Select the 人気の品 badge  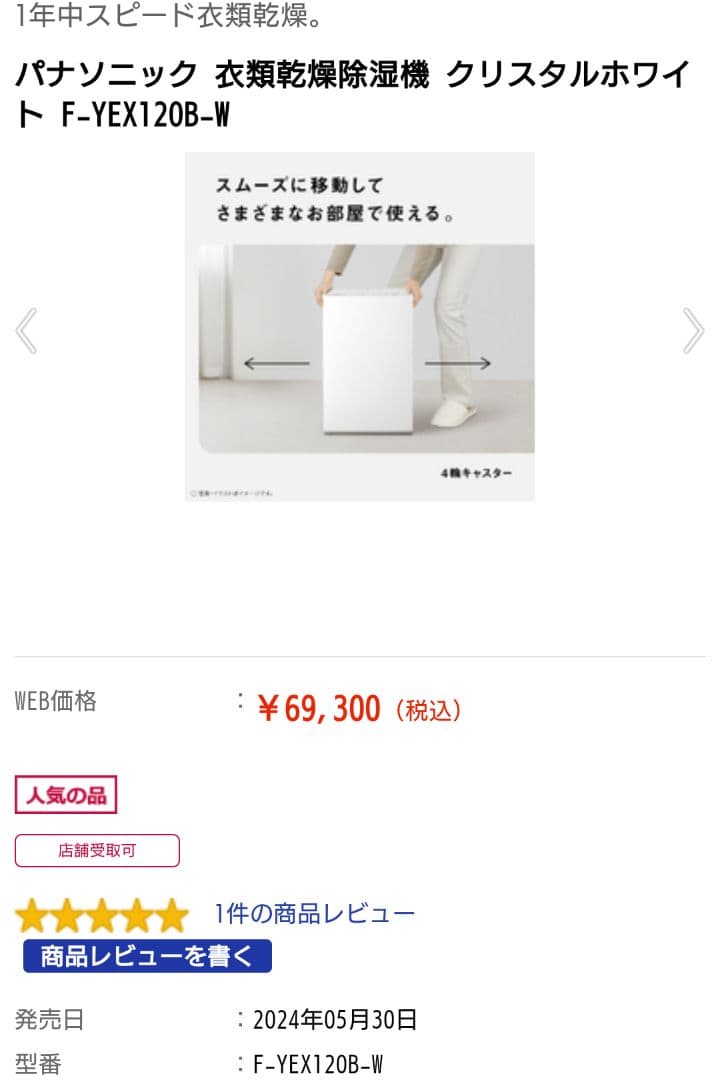click(x=65, y=794)
